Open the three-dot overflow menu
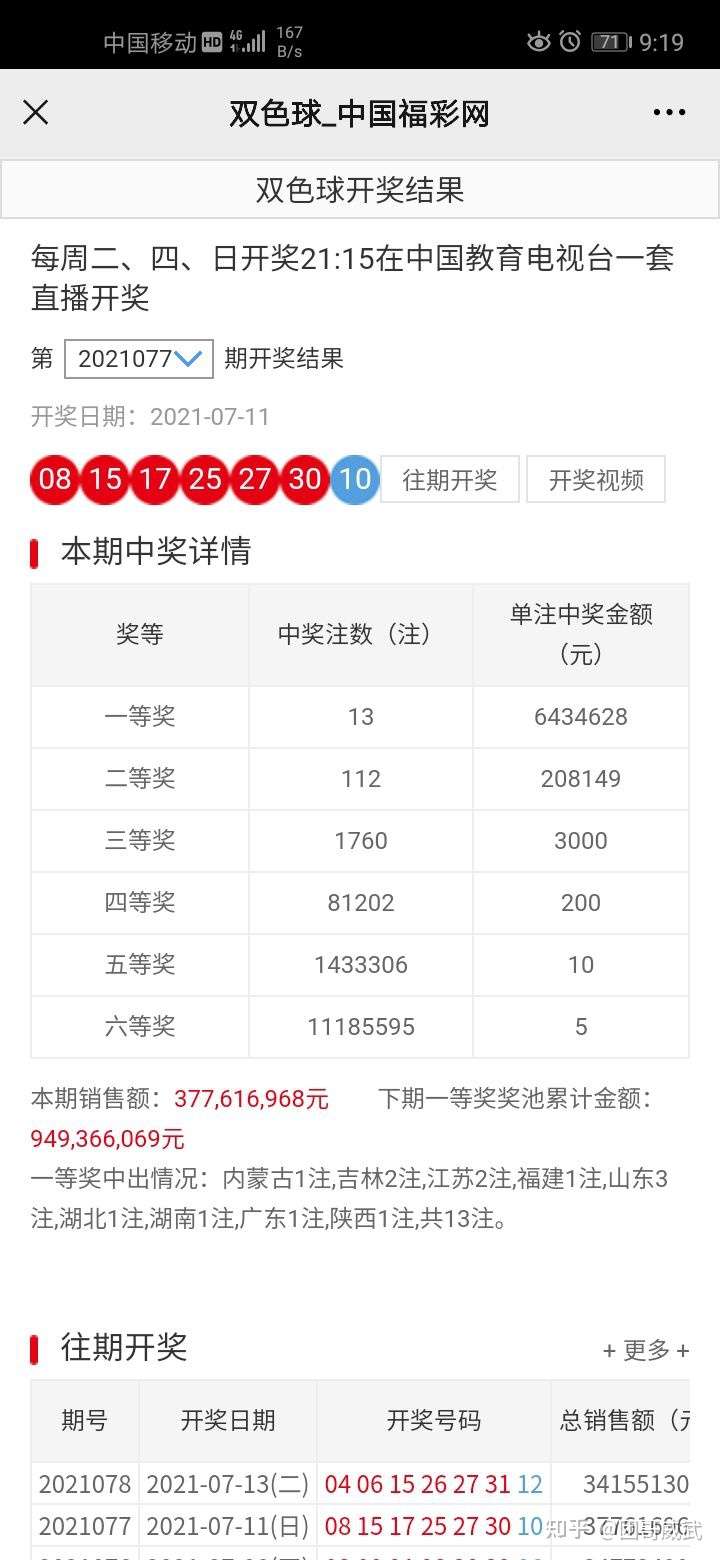The width and height of the screenshot is (720, 1560). tap(669, 113)
